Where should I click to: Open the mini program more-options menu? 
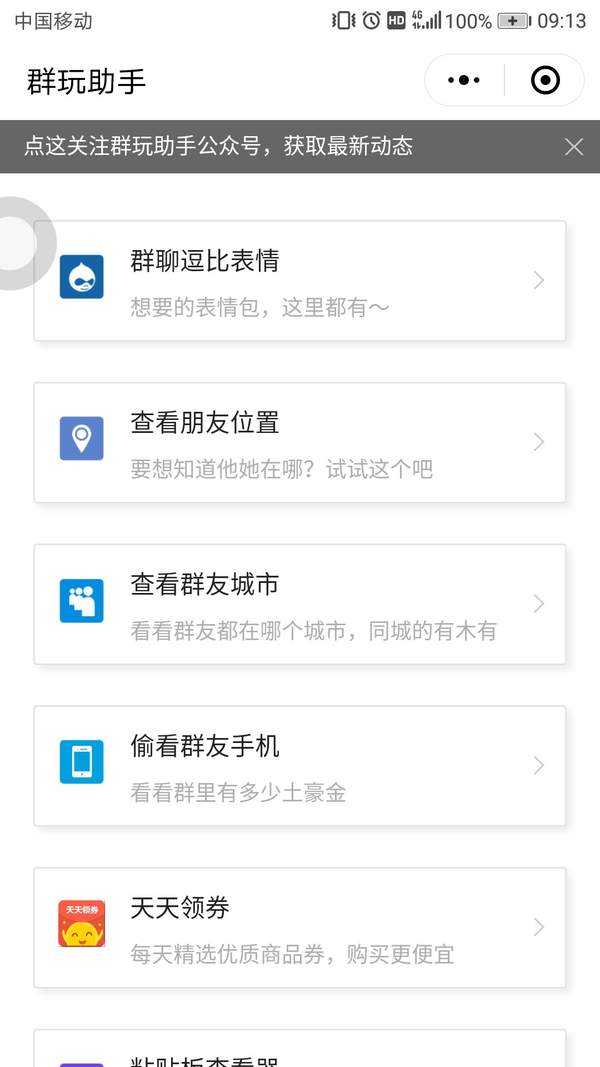click(464, 80)
